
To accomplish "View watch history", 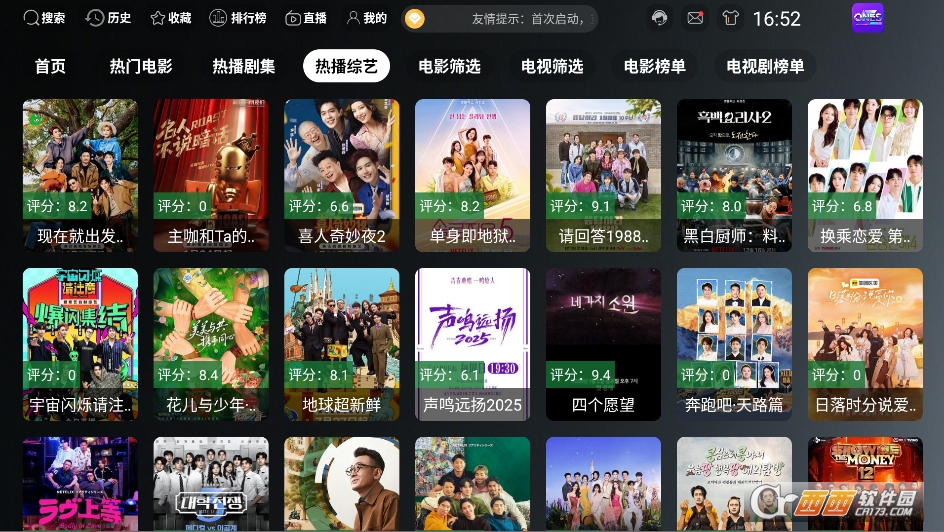I will pos(108,18).
